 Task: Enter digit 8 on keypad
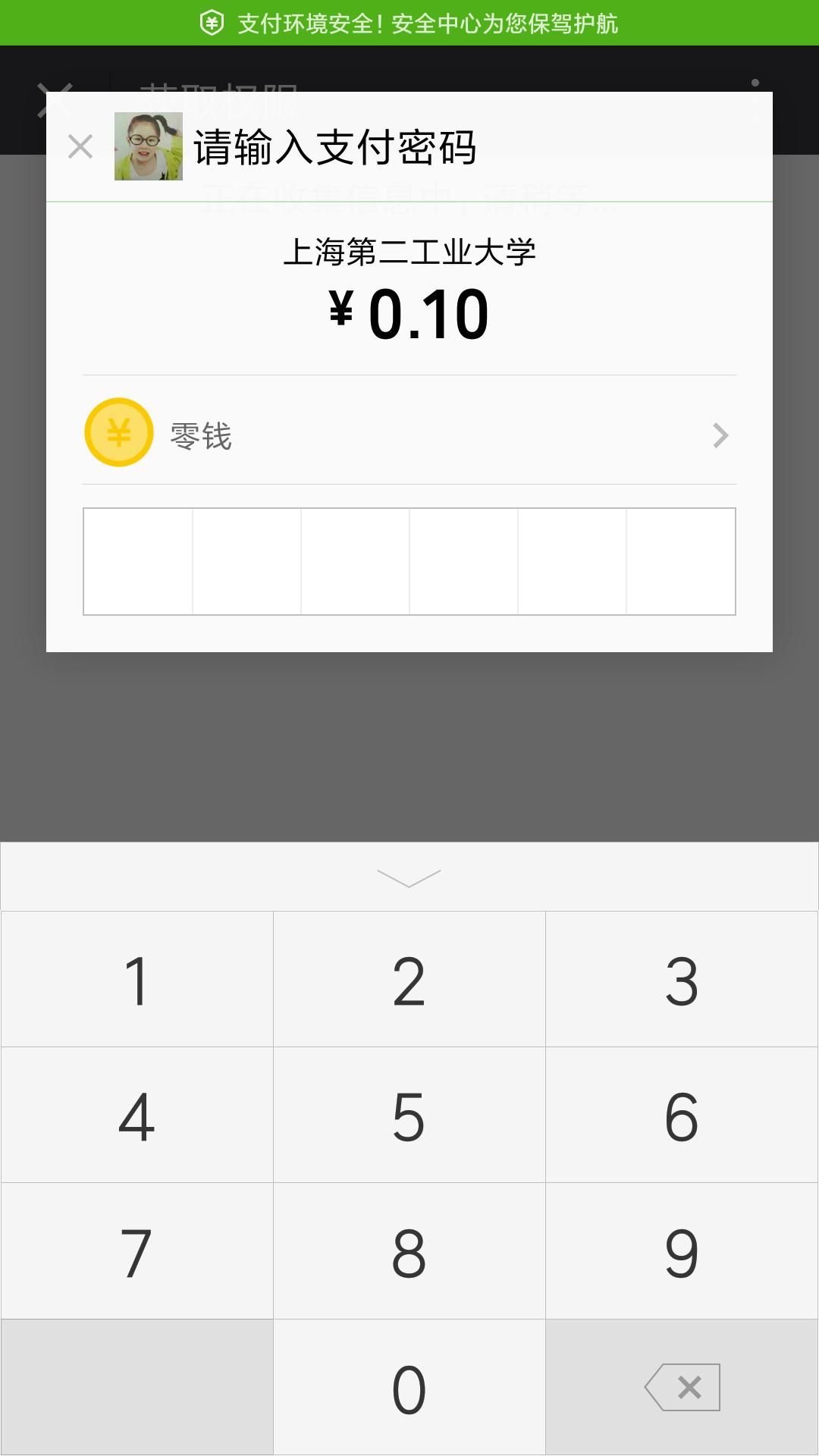[409, 1251]
